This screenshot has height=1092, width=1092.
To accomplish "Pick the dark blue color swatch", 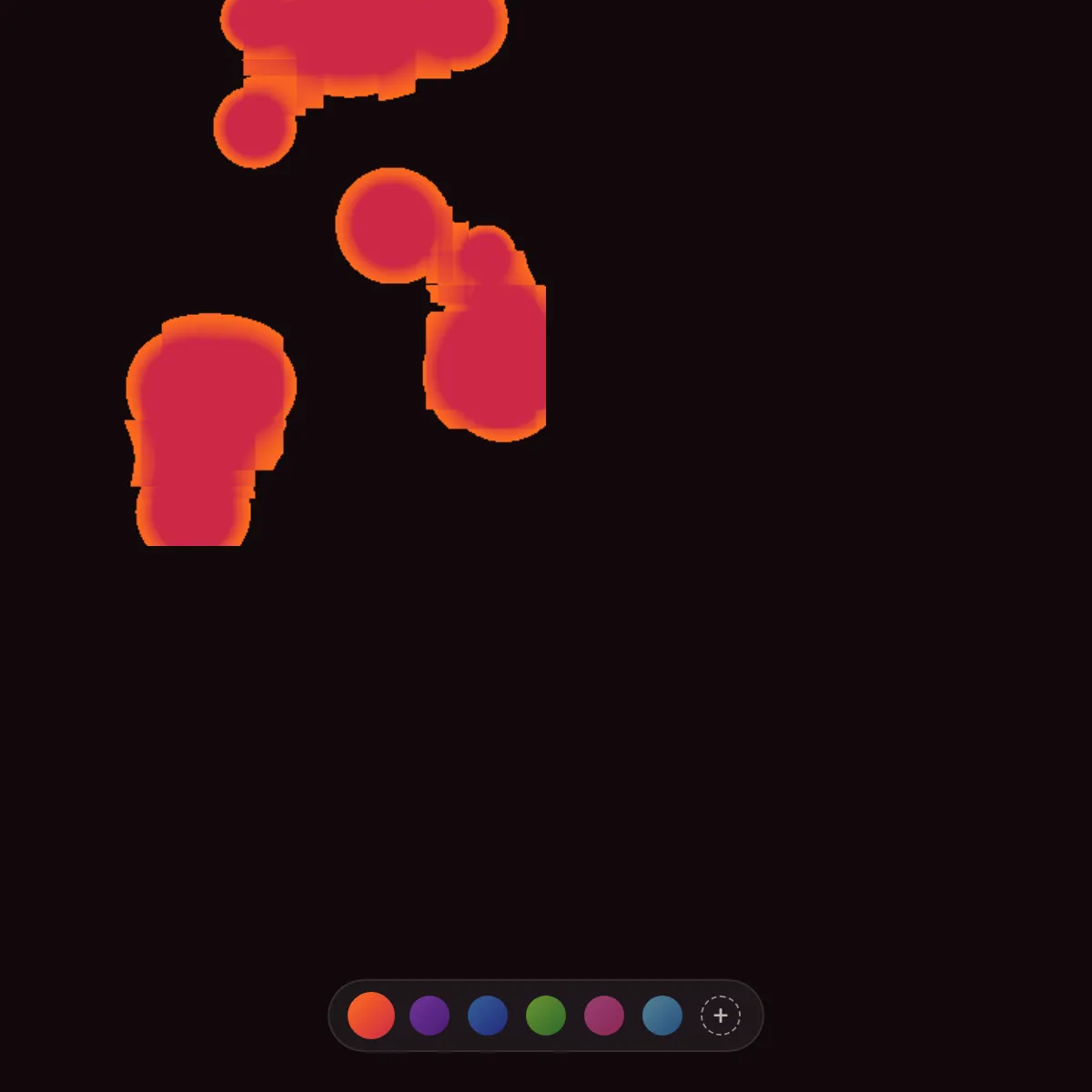I will (x=488, y=1016).
